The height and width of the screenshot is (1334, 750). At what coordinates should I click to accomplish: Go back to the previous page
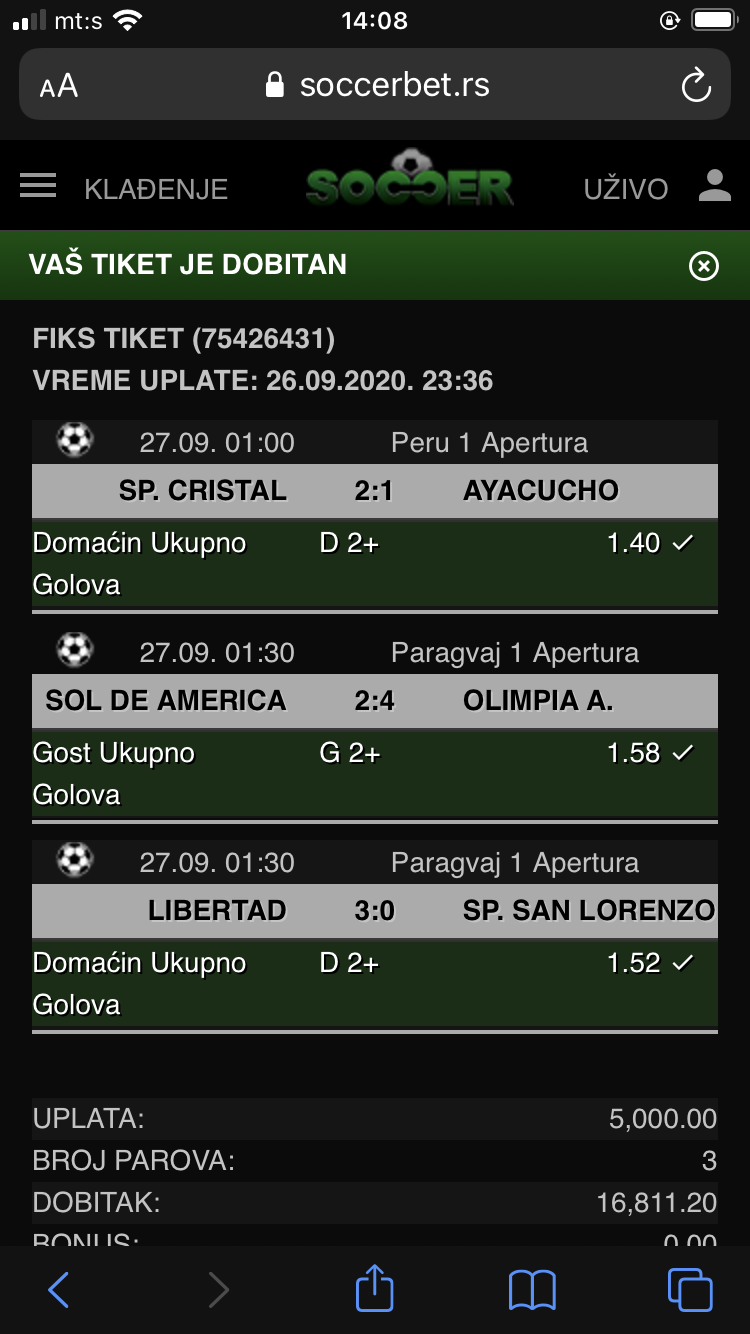pos(59,1289)
